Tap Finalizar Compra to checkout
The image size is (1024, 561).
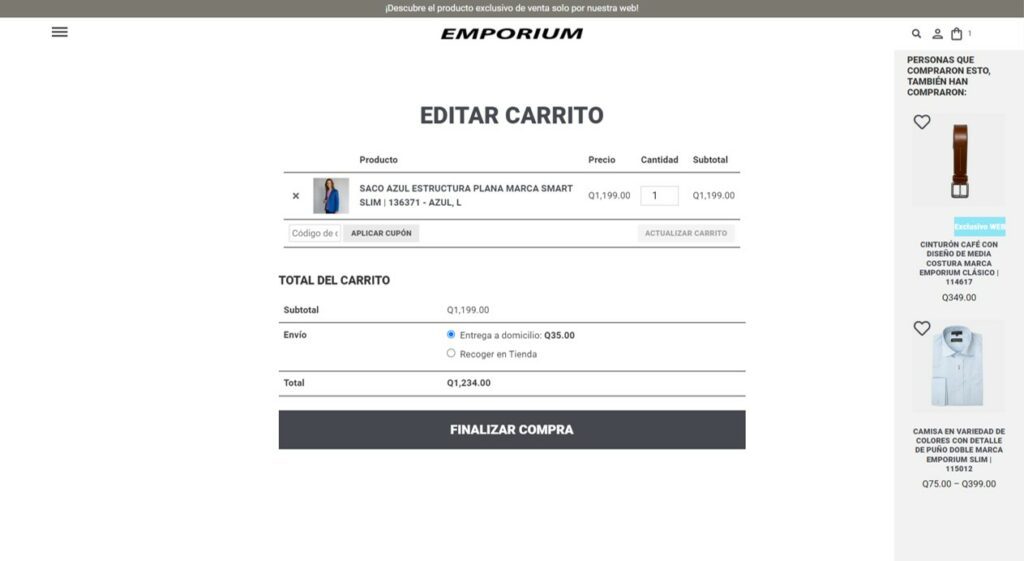pos(511,430)
